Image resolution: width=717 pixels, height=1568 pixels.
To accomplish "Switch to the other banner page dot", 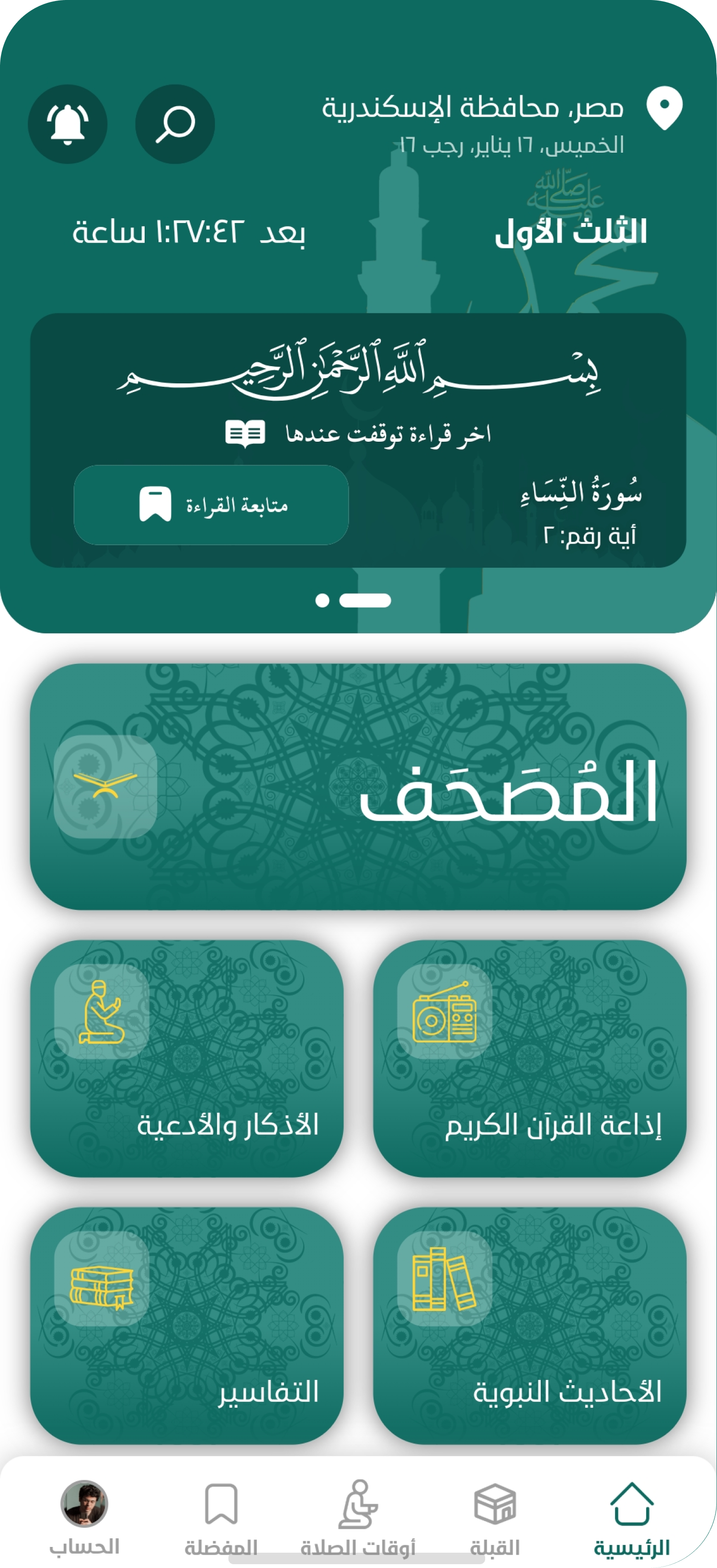I will click(x=322, y=600).
